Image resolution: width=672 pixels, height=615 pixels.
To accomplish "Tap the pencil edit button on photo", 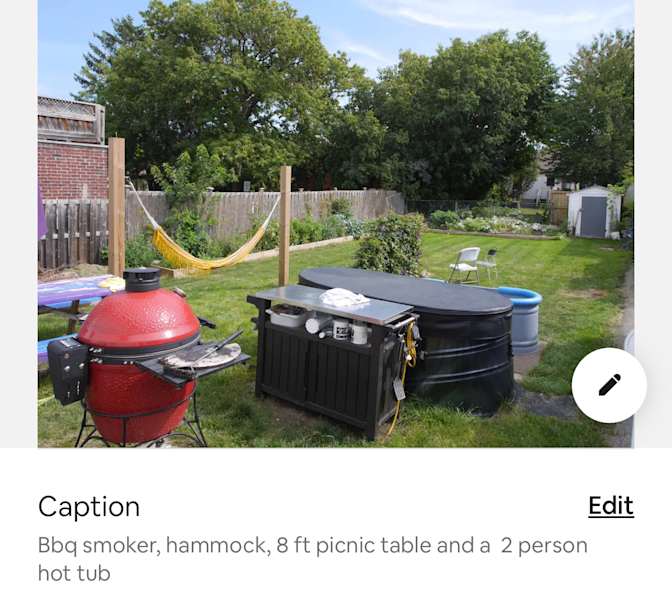I will [609, 385].
